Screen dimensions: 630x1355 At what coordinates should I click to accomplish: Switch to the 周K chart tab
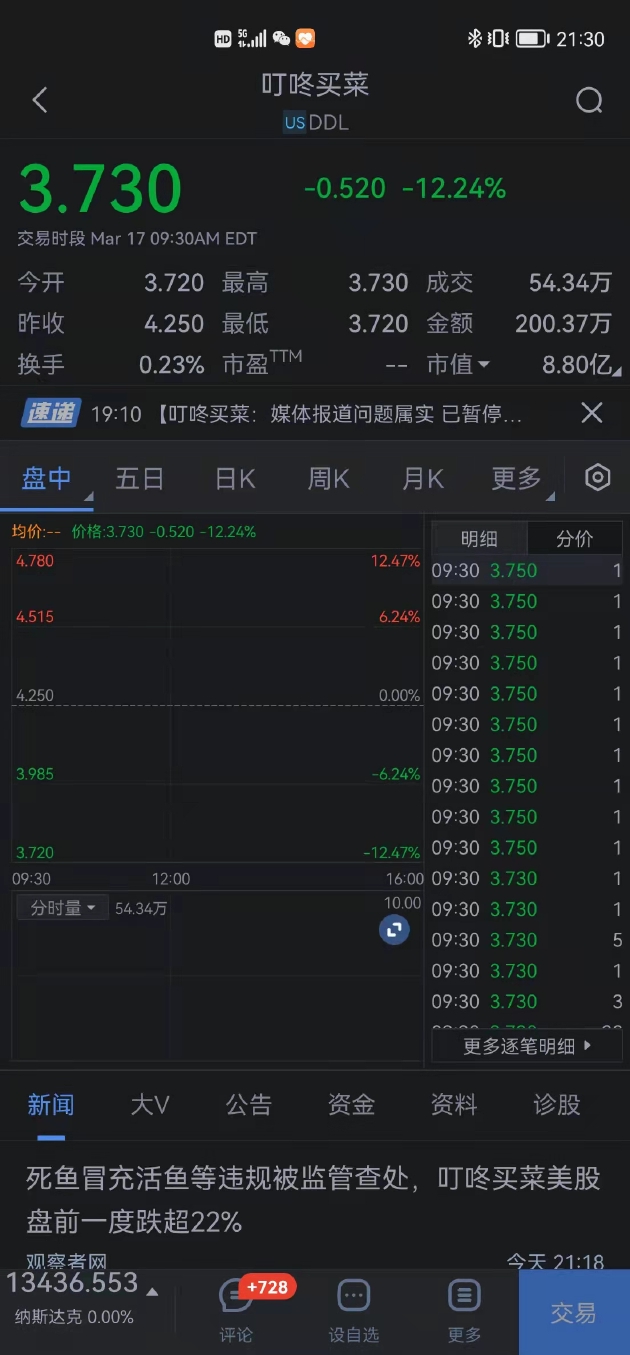pyautogui.click(x=328, y=479)
